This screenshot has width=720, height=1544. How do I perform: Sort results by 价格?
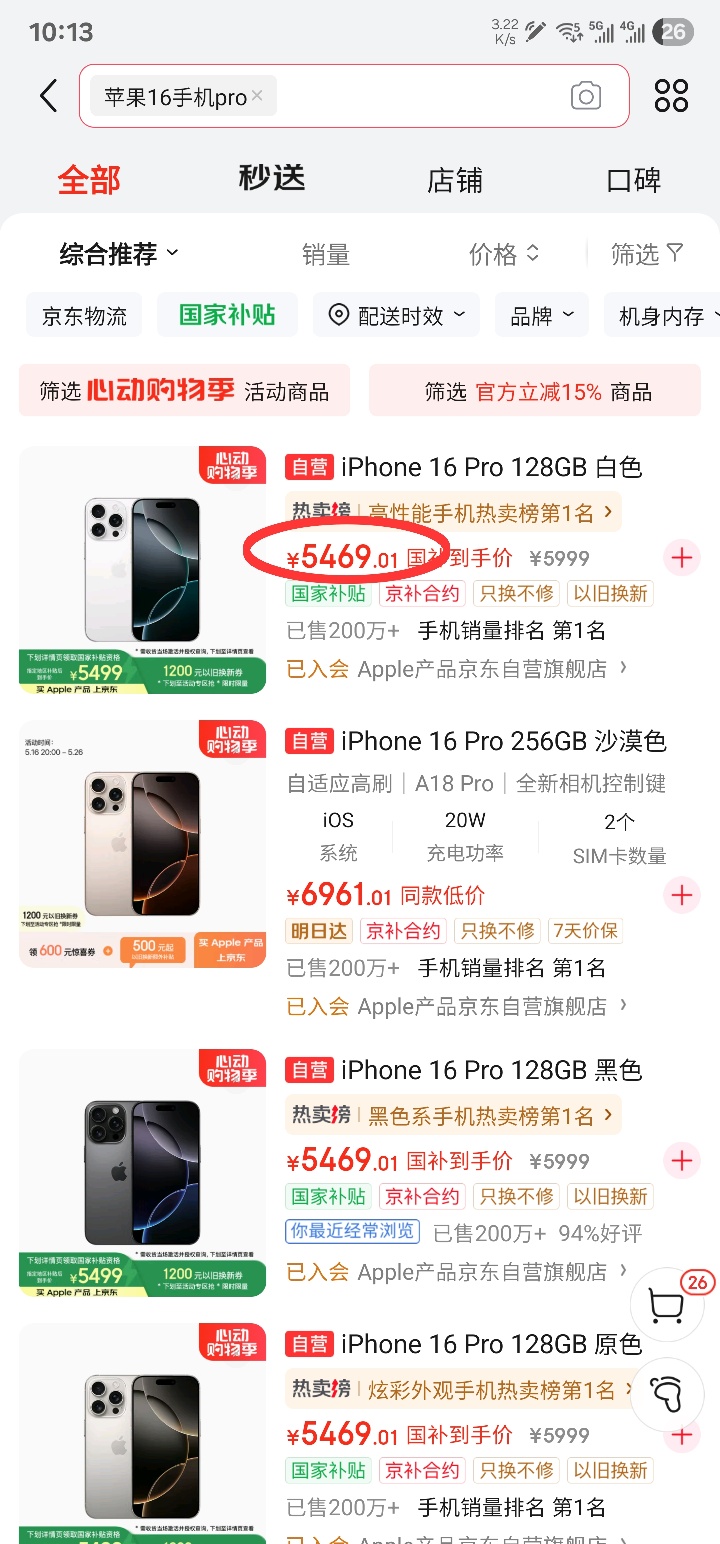(504, 254)
